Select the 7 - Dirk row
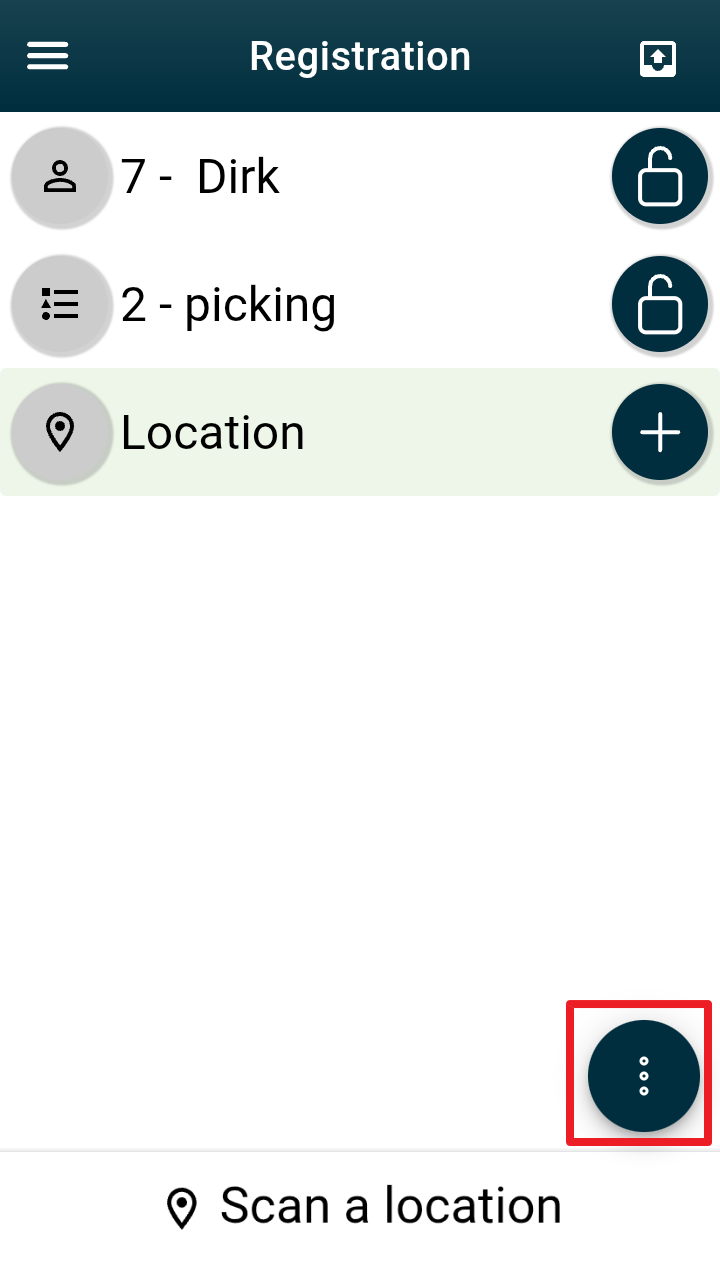This screenshot has height=1280, width=720. [x=300, y=177]
